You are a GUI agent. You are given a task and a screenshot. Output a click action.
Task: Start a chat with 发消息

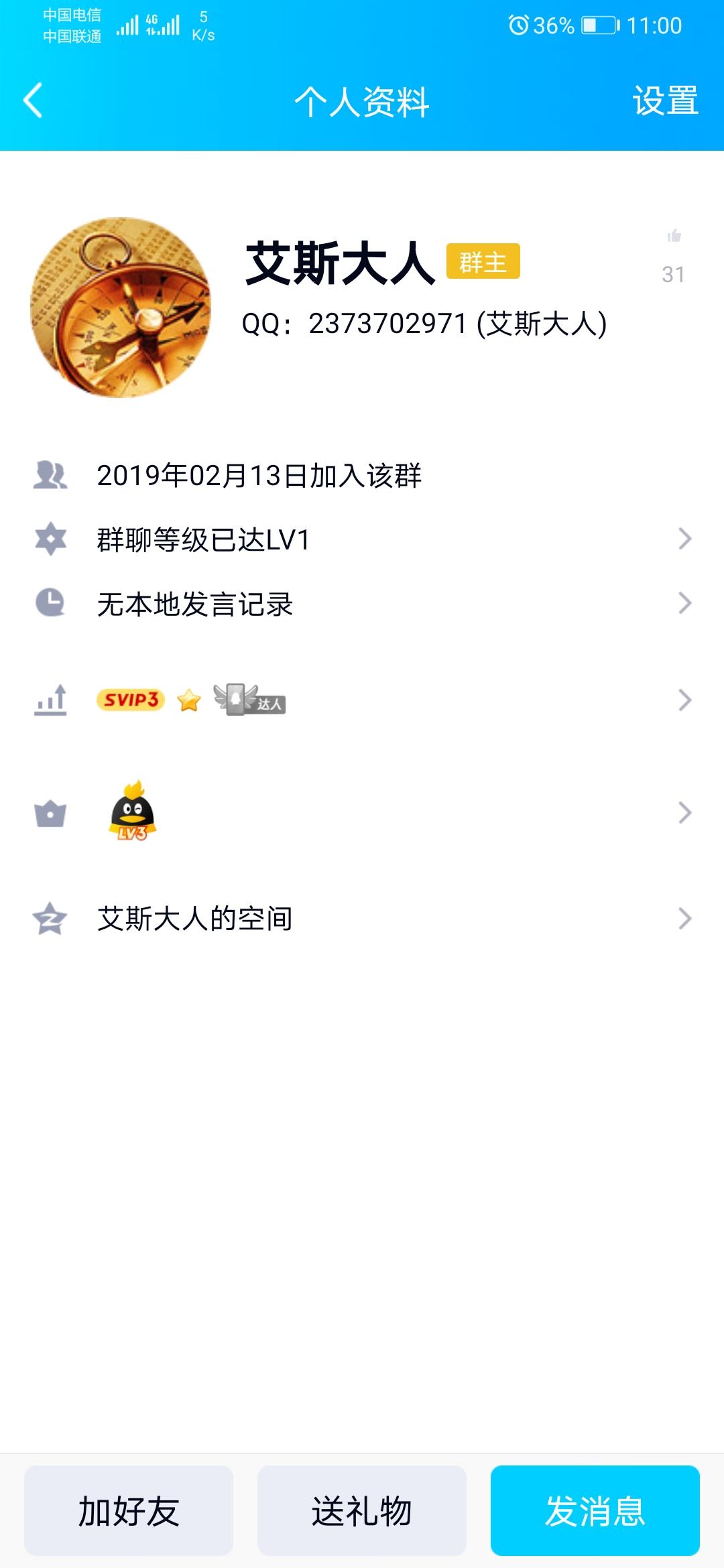[x=595, y=1510]
